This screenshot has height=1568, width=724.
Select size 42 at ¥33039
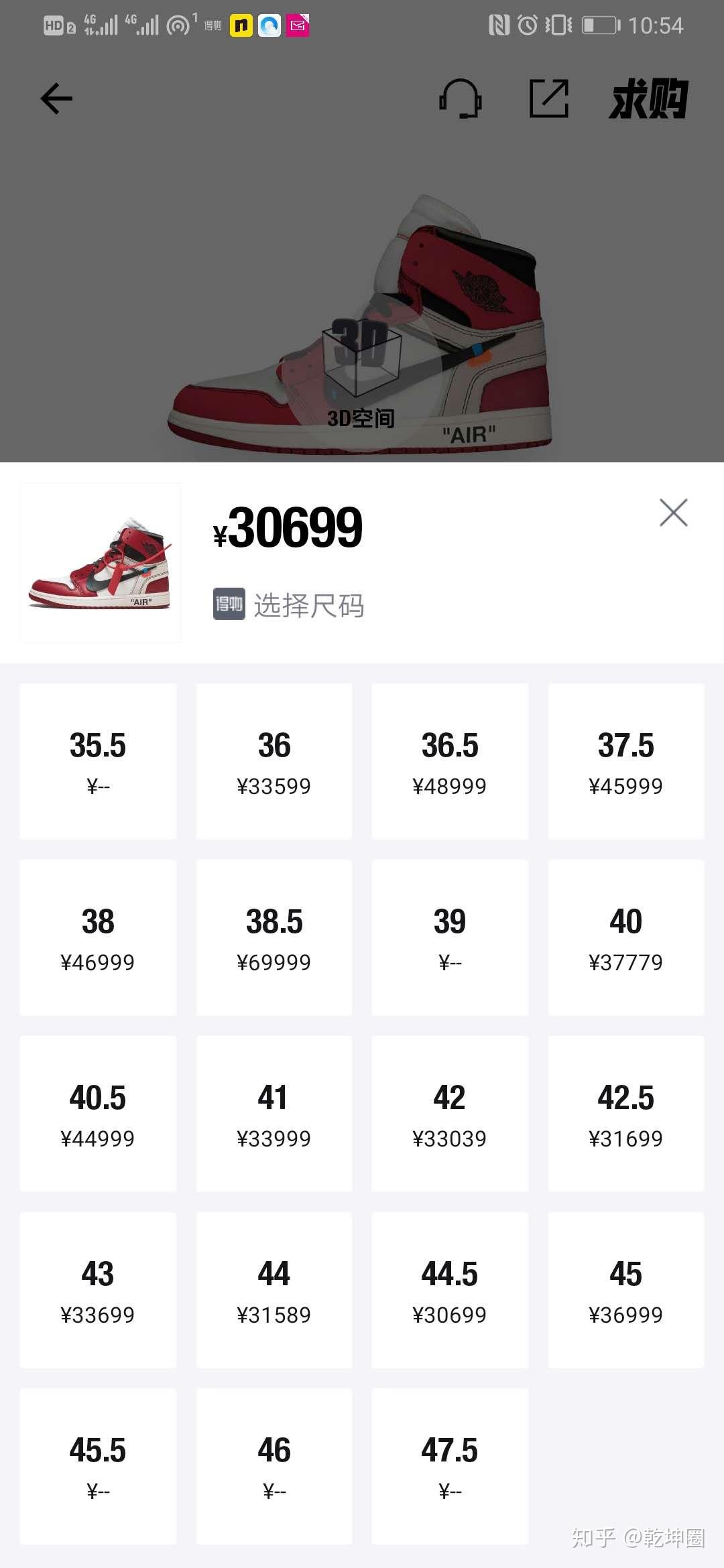[450, 1114]
